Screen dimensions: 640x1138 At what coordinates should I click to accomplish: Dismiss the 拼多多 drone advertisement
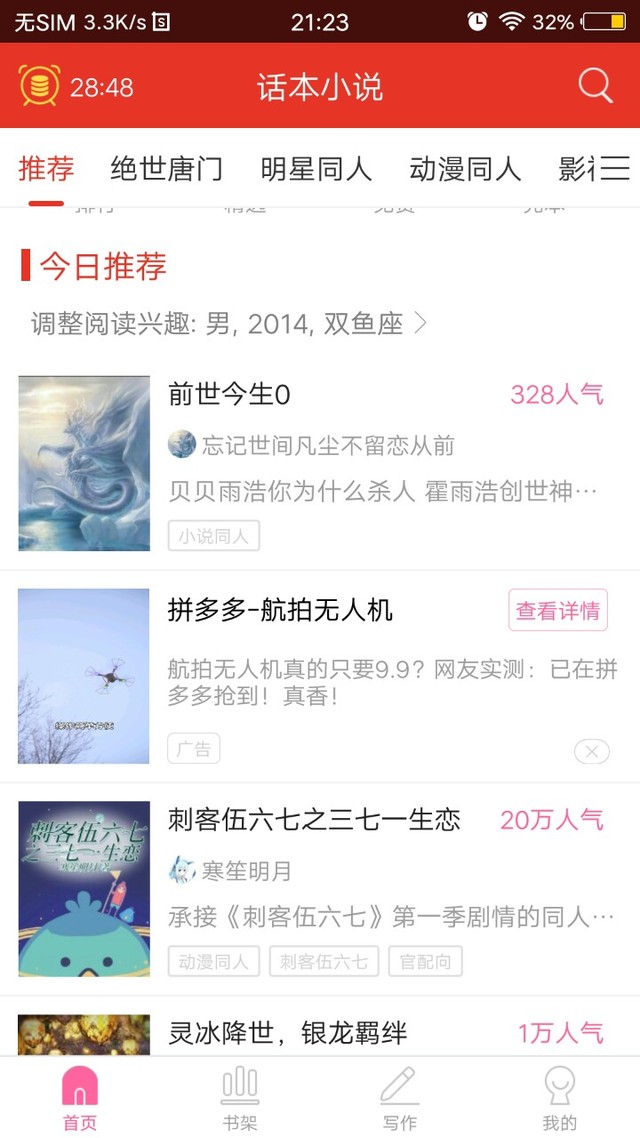[x=591, y=752]
